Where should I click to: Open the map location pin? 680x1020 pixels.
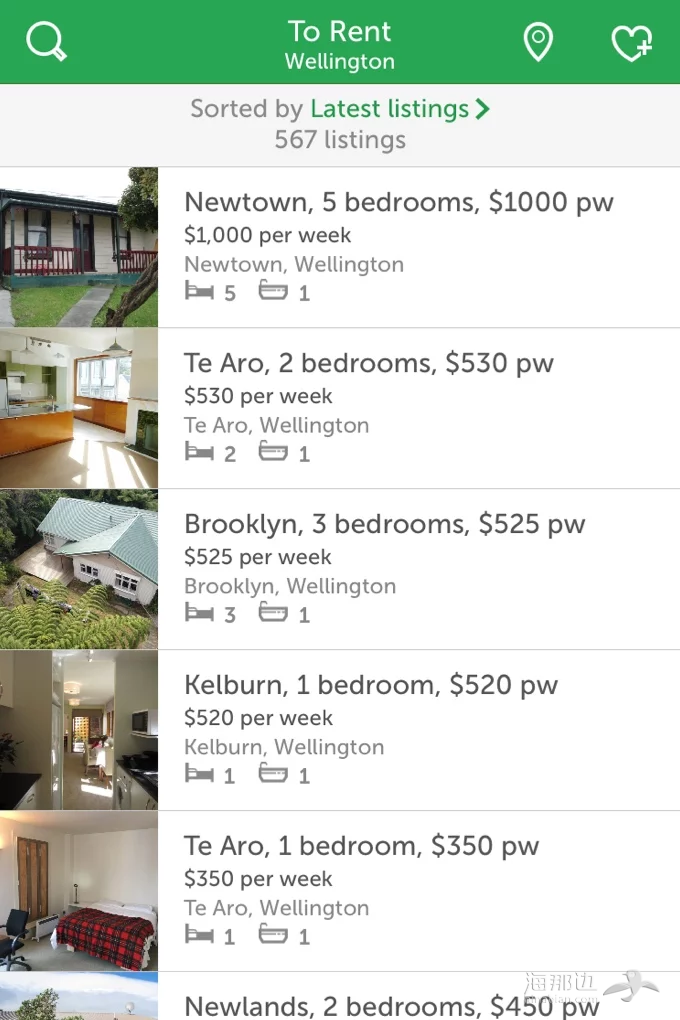coord(538,43)
